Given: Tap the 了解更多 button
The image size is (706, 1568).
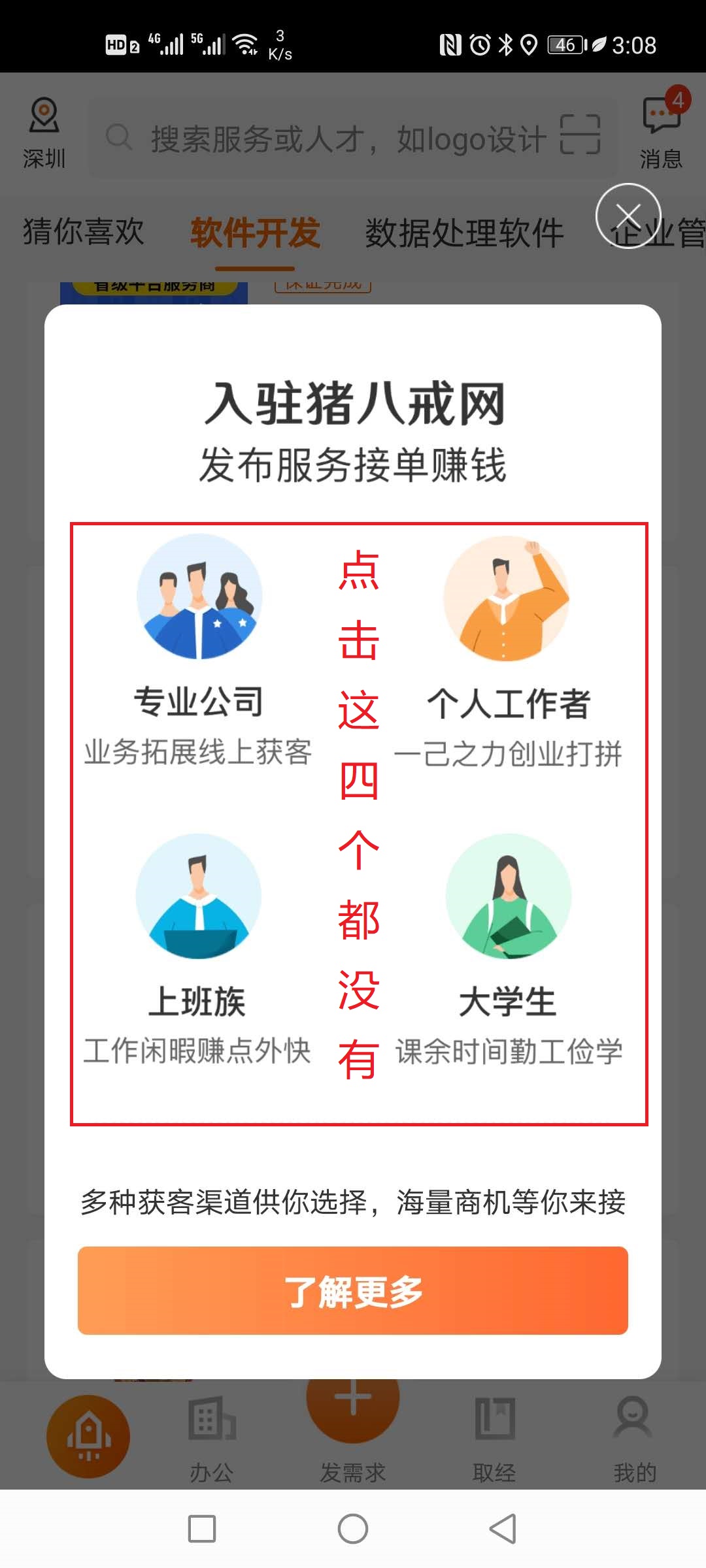Looking at the screenshot, I should point(353,1291).
